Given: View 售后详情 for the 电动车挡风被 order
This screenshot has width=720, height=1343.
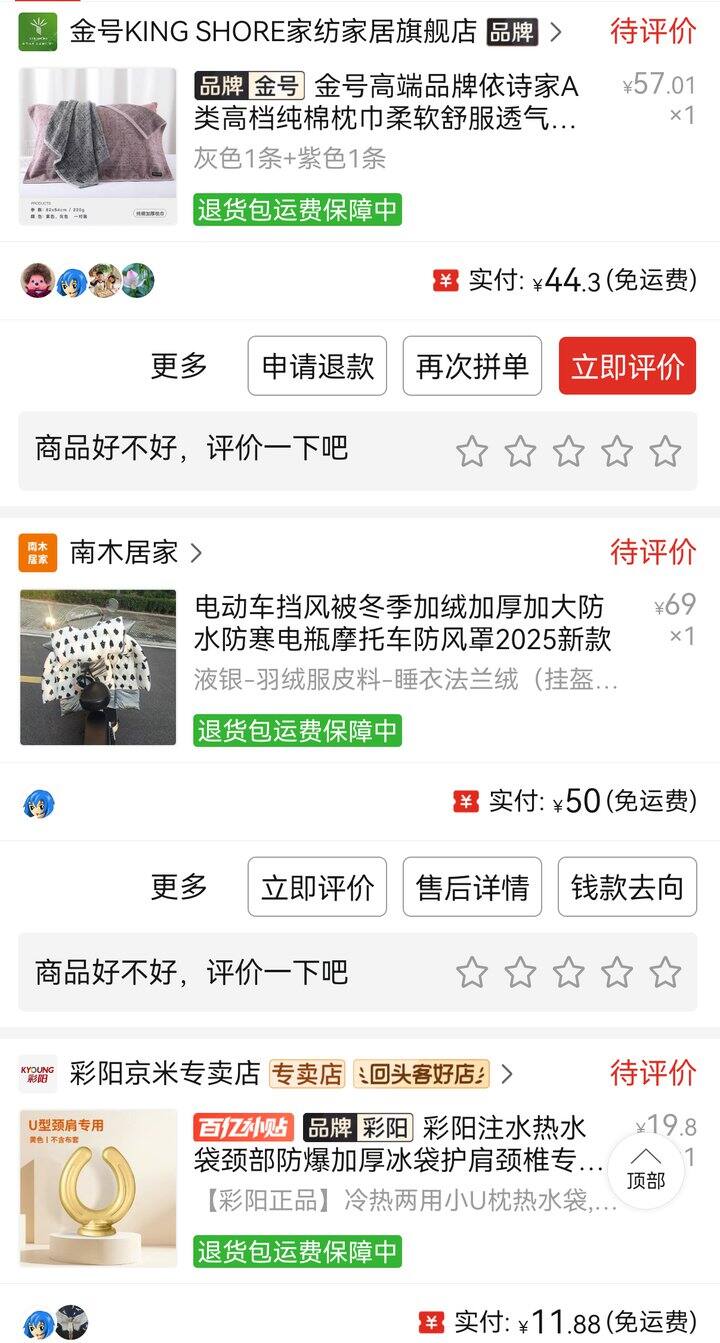Looking at the screenshot, I should [x=472, y=887].
